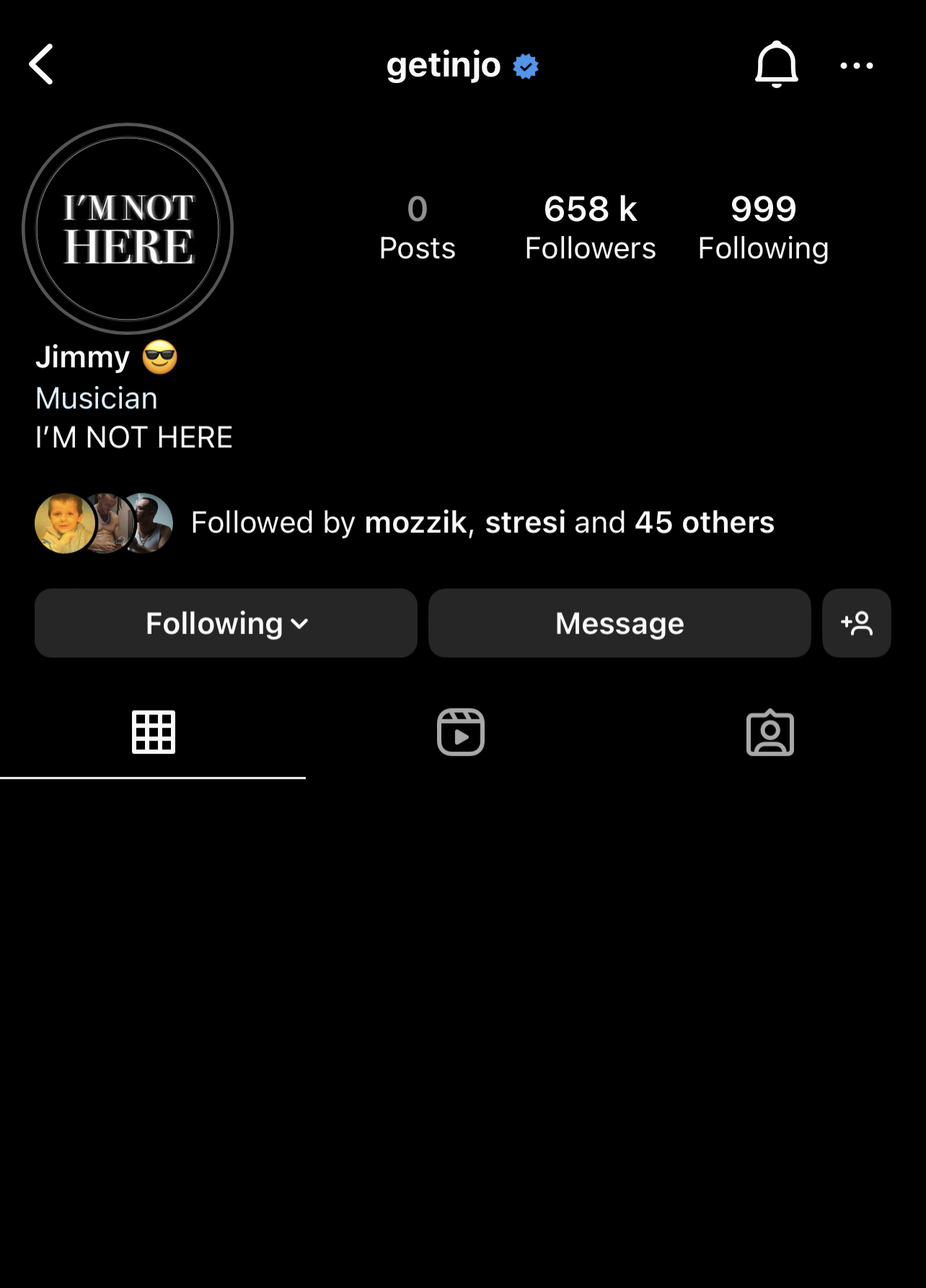Switch to the posts grid tab
926x1288 pixels.
(x=153, y=732)
